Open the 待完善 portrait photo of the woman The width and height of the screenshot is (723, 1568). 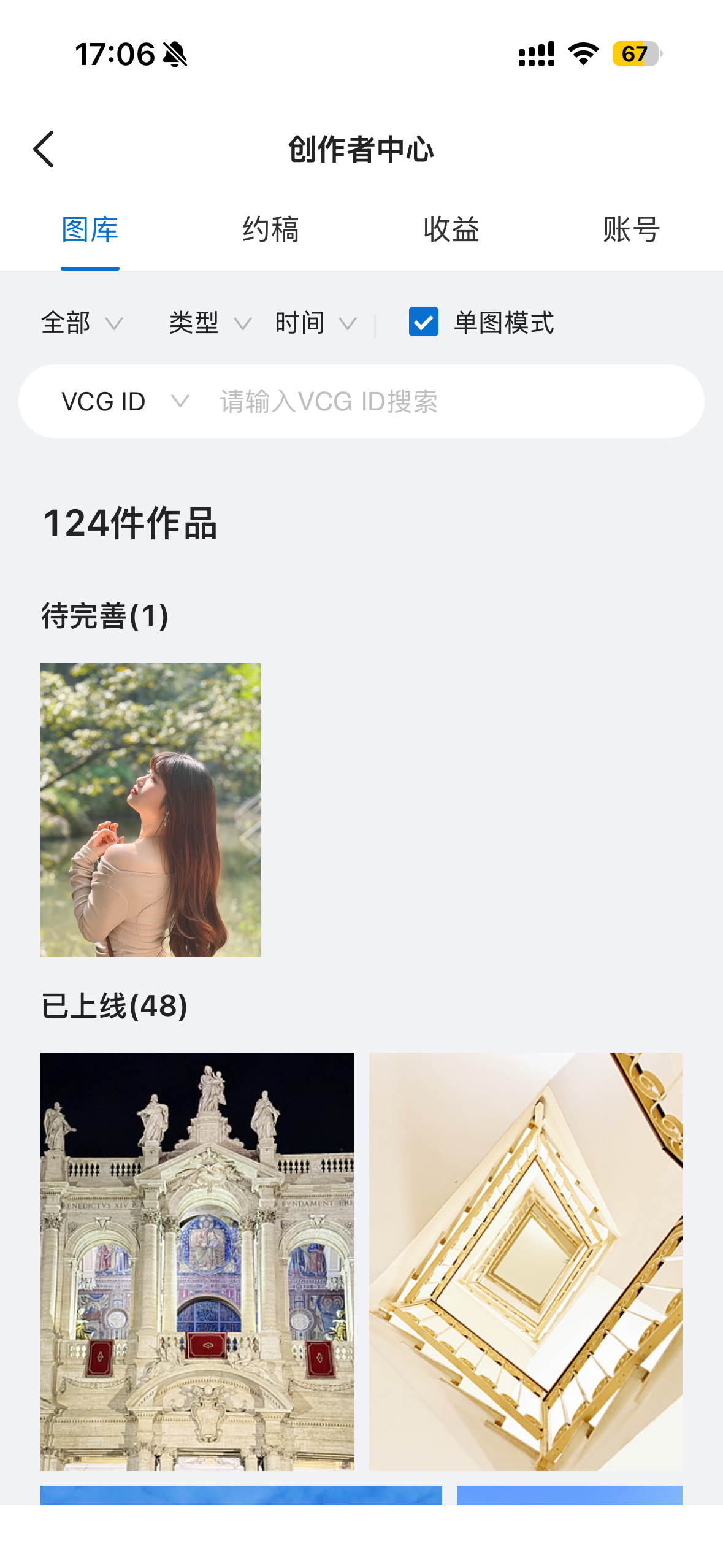[x=151, y=809]
